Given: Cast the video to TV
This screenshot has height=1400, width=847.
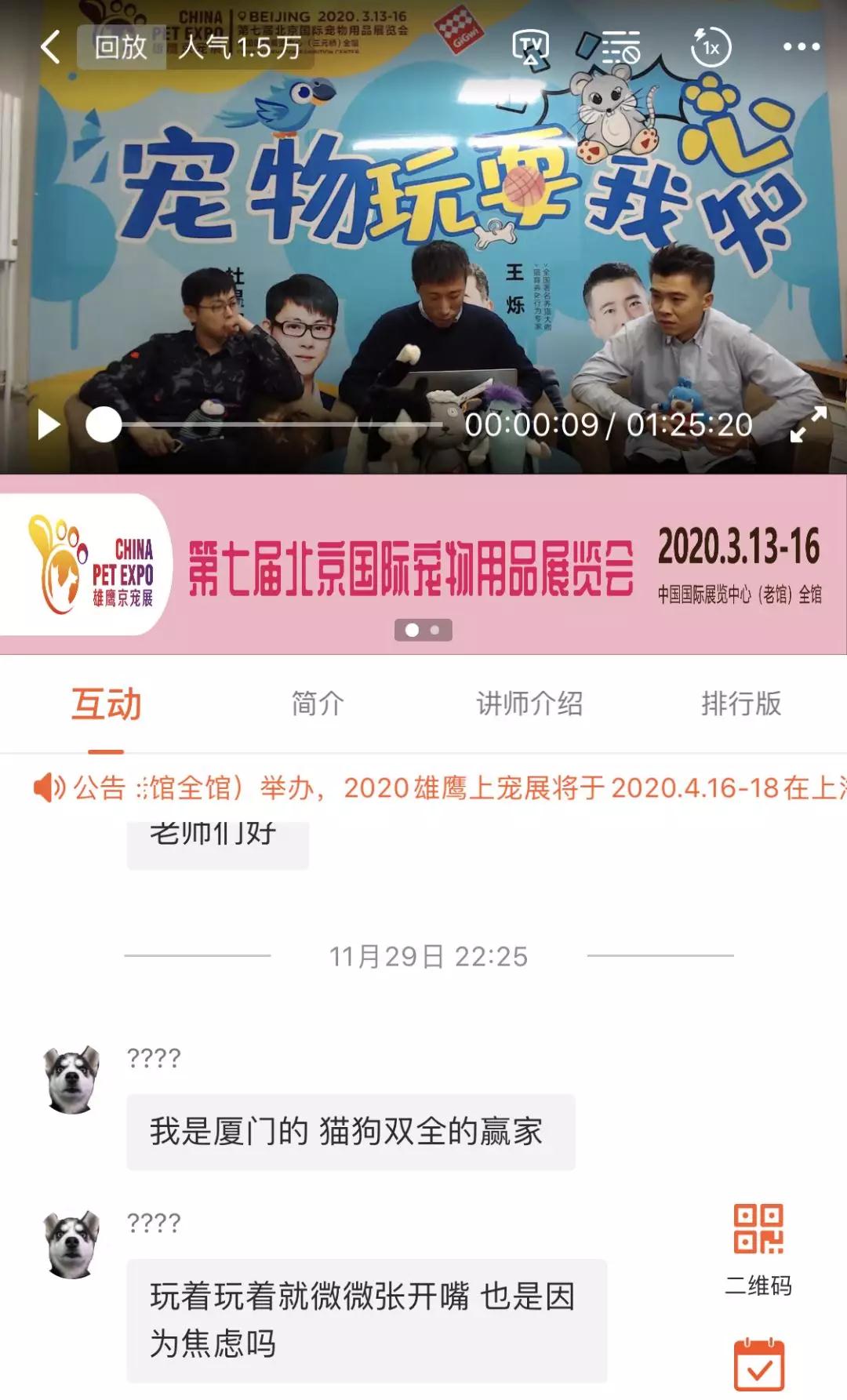Looking at the screenshot, I should [530, 48].
